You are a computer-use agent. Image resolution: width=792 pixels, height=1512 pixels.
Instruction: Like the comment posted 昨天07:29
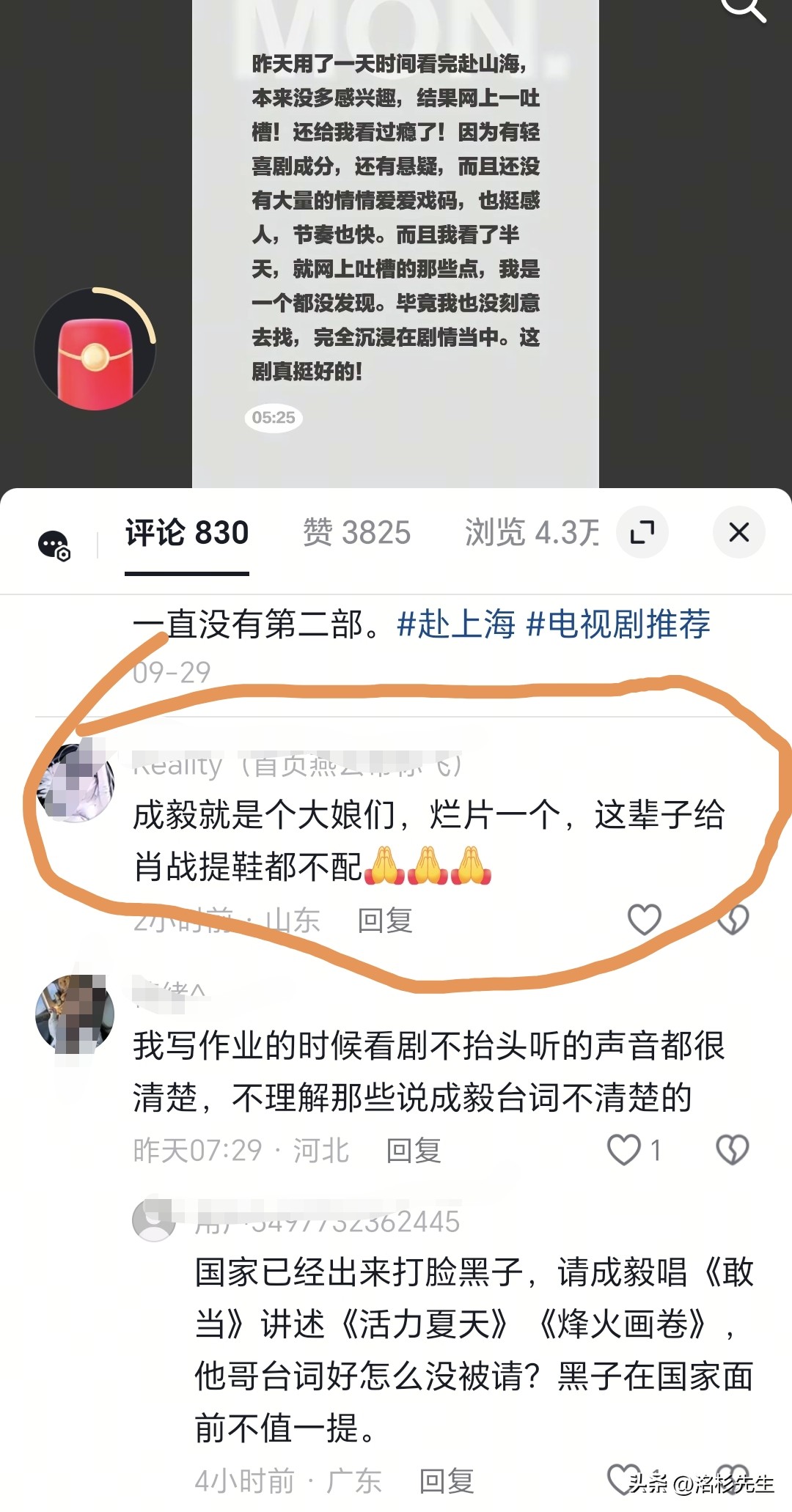coord(624,1150)
